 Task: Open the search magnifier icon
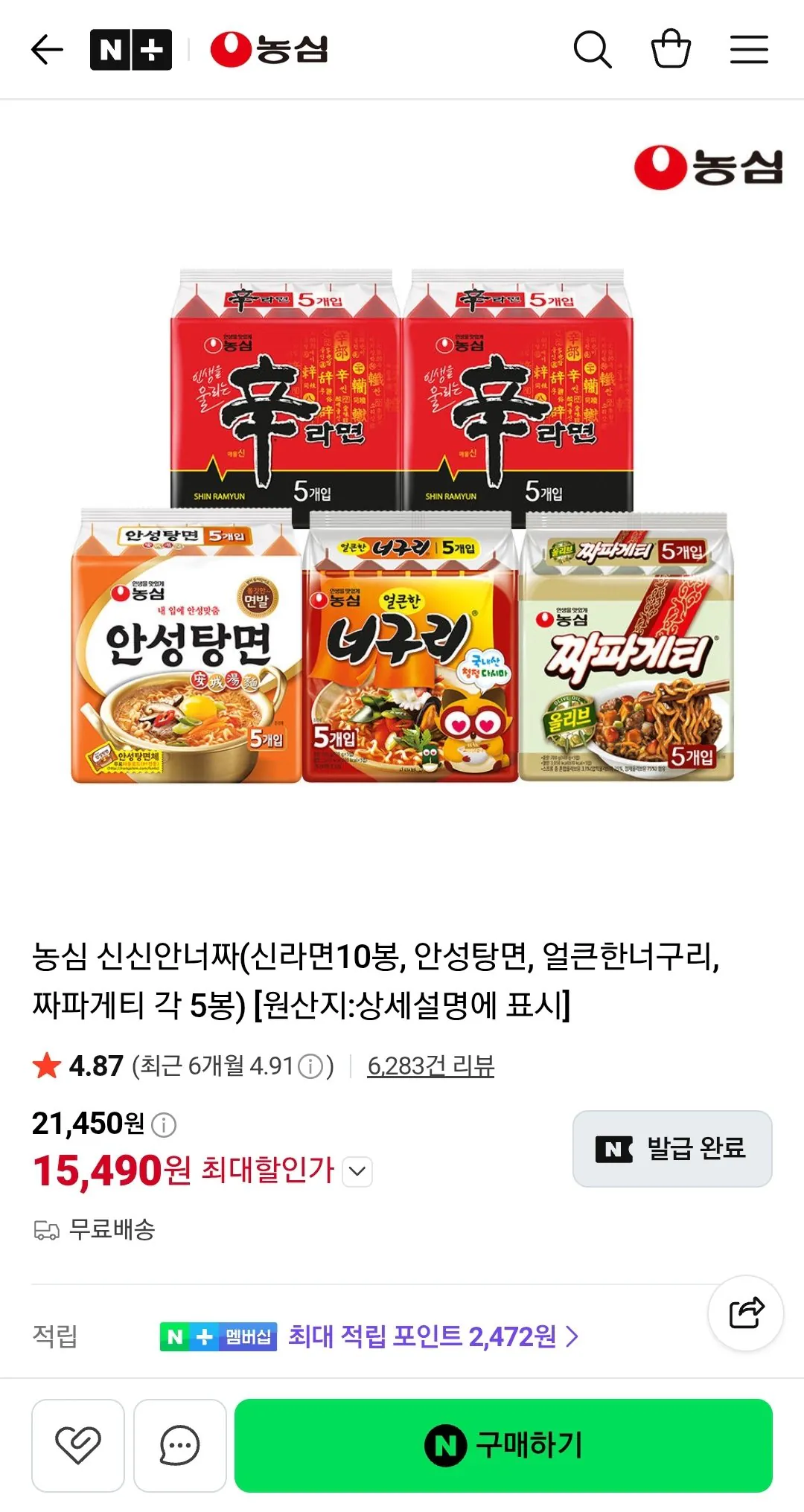pos(593,50)
